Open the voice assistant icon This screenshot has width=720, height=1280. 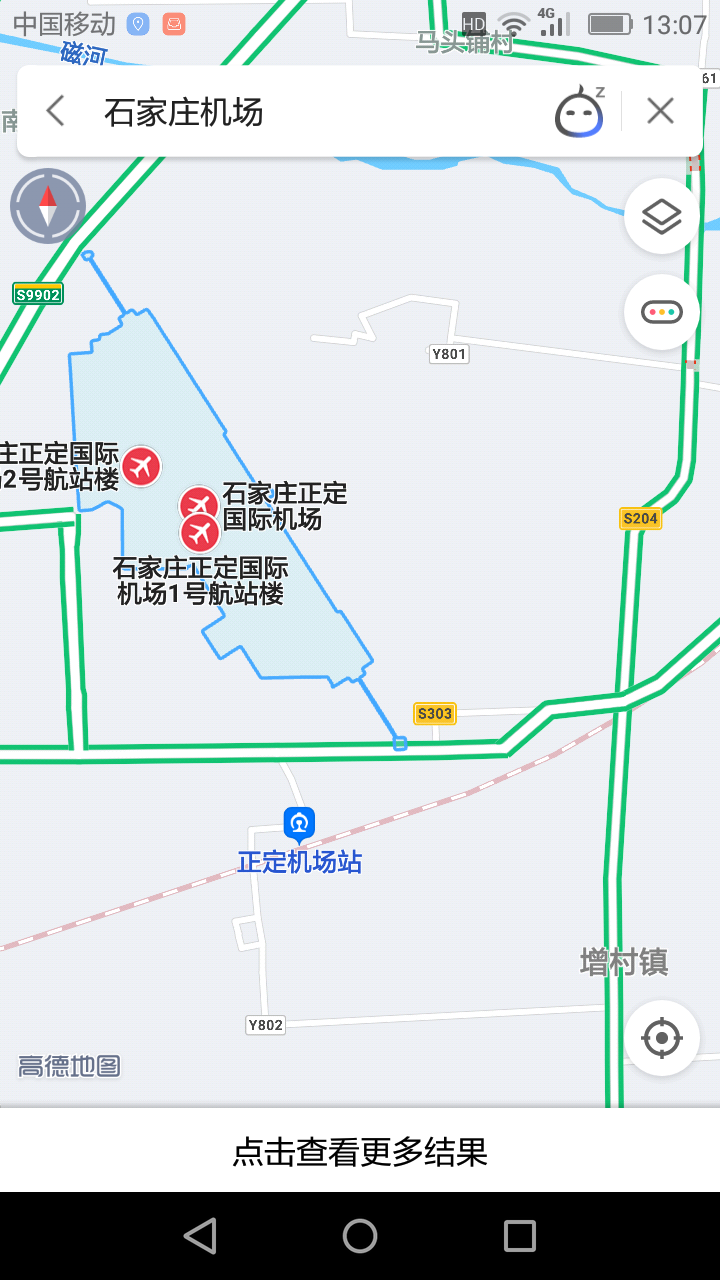(x=579, y=112)
